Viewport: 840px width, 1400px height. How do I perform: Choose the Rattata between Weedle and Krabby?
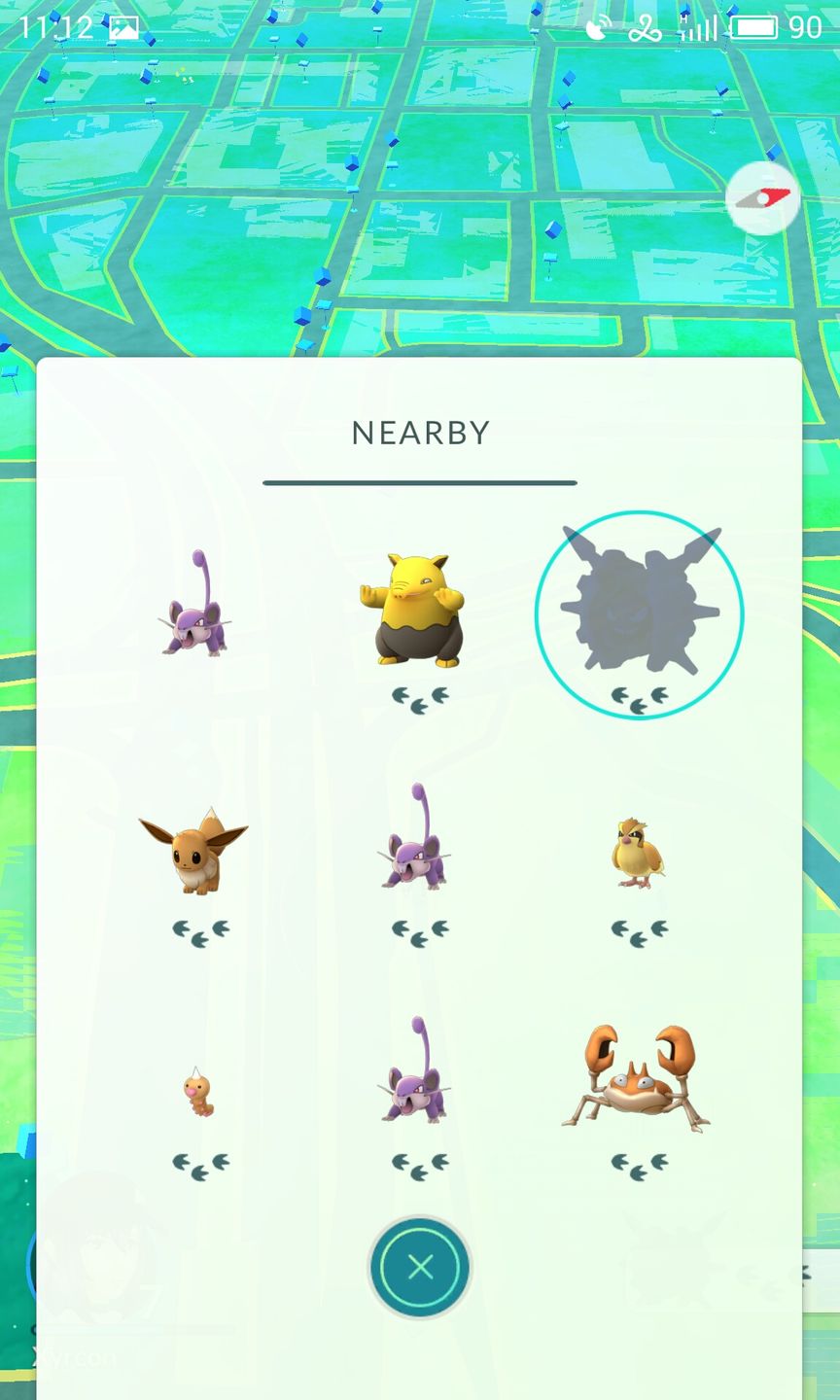pos(418,1072)
